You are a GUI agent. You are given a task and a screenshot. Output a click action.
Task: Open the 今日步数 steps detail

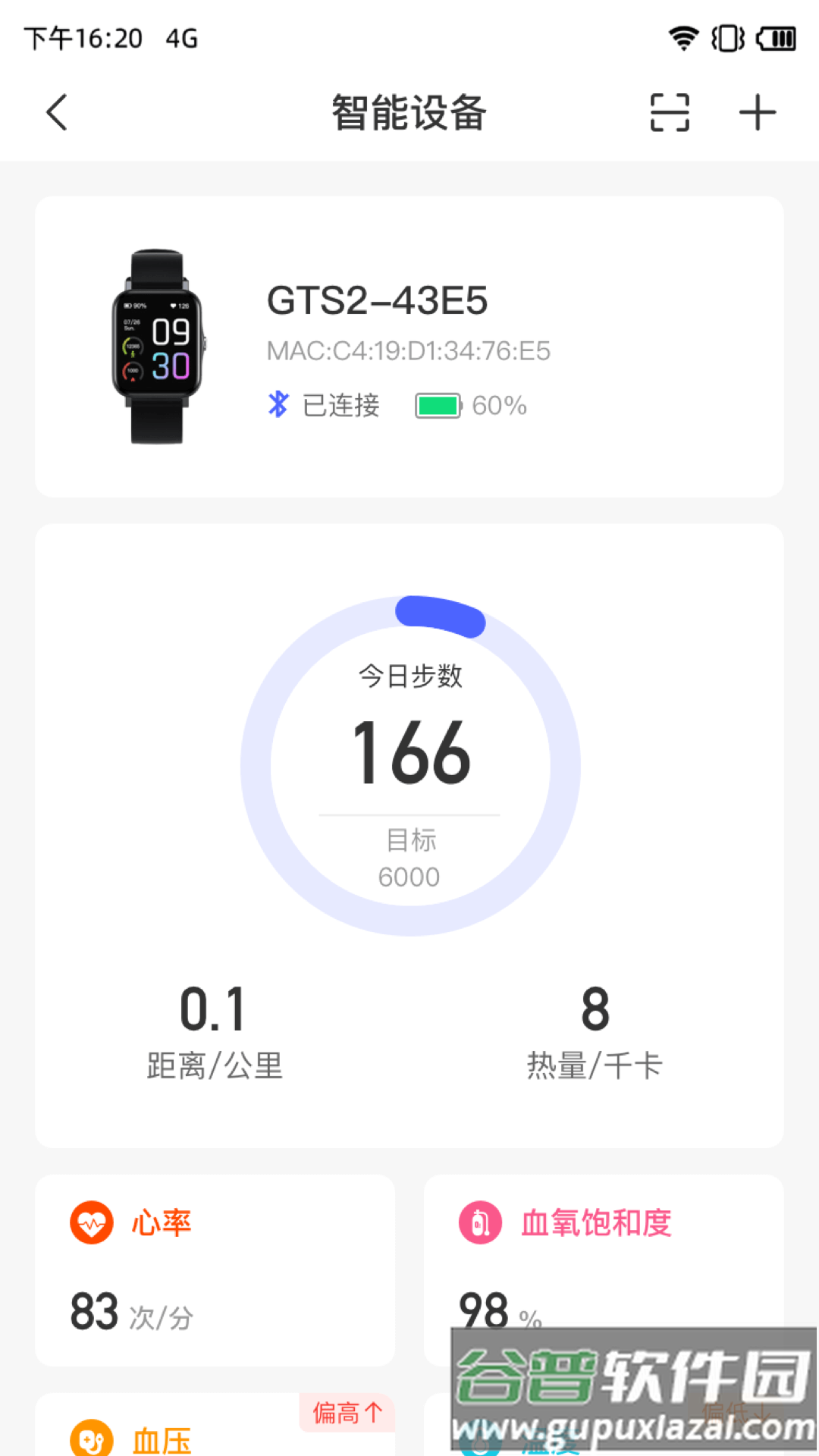(x=409, y=673)
